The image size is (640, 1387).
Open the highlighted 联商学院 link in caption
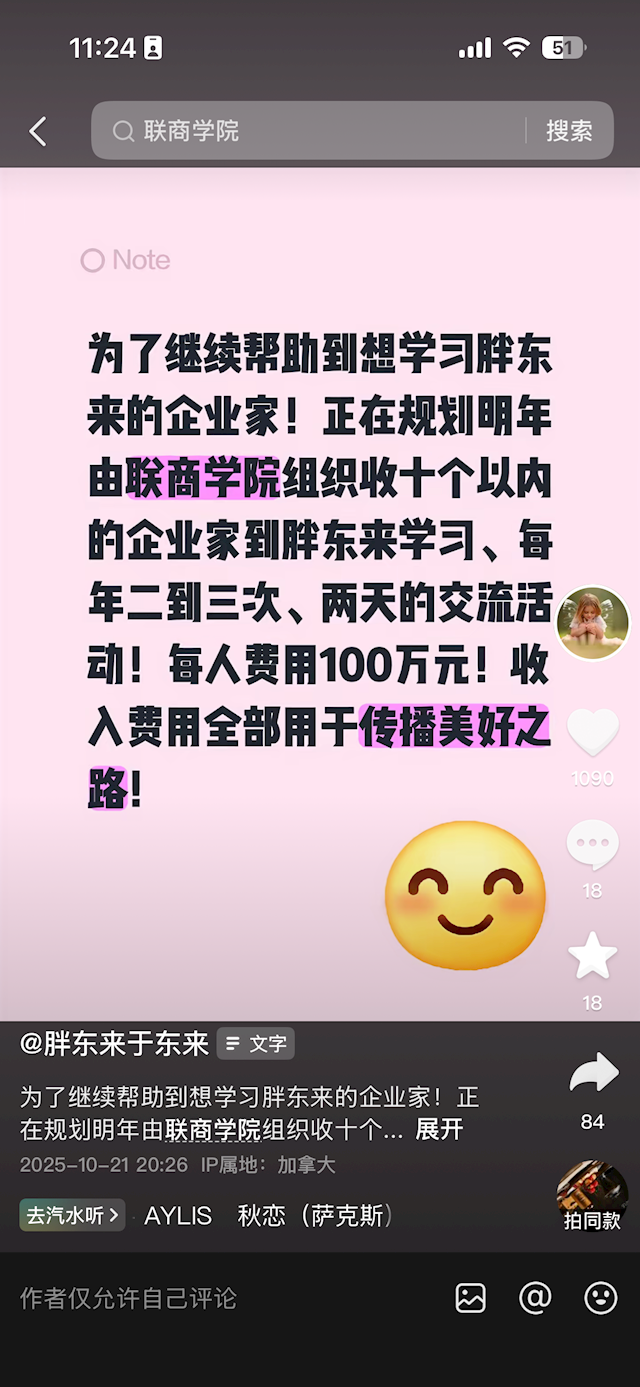pyautogui.click(x=212, y=1130)
